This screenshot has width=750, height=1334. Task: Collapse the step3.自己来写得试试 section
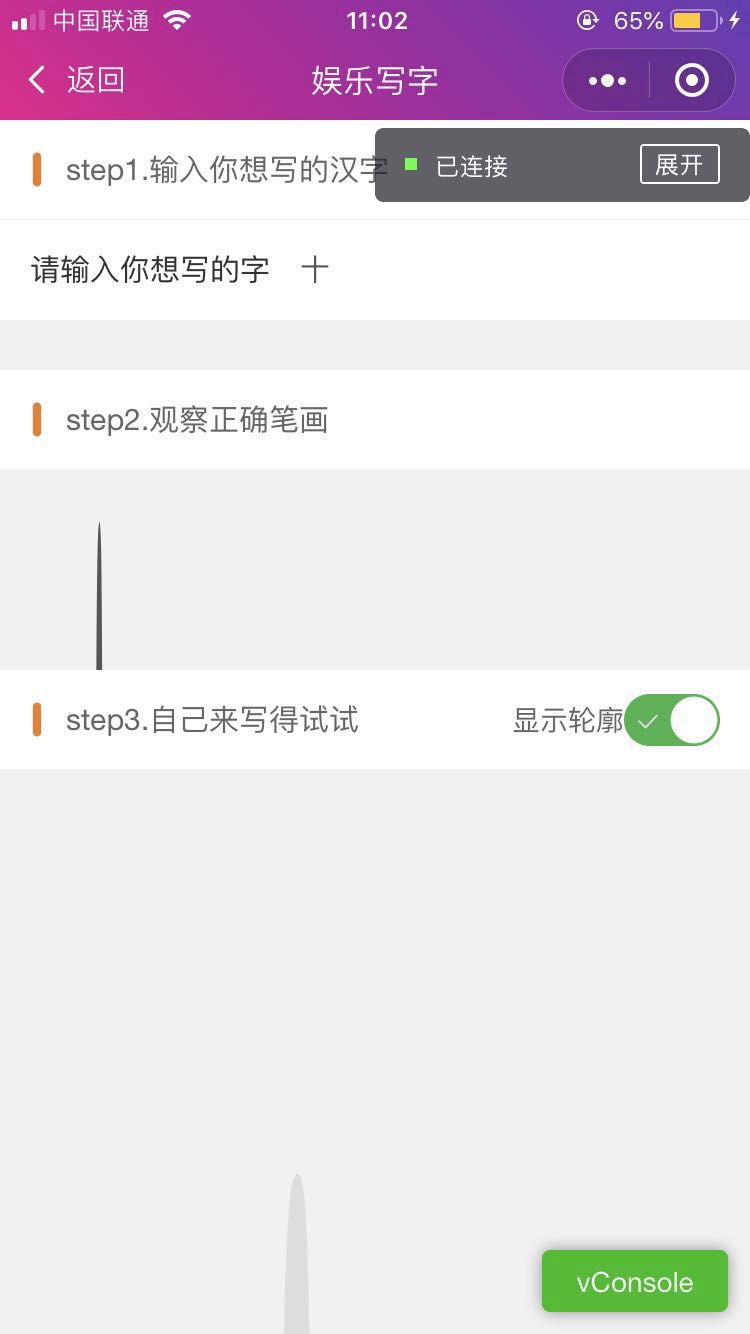coord(210,720)
